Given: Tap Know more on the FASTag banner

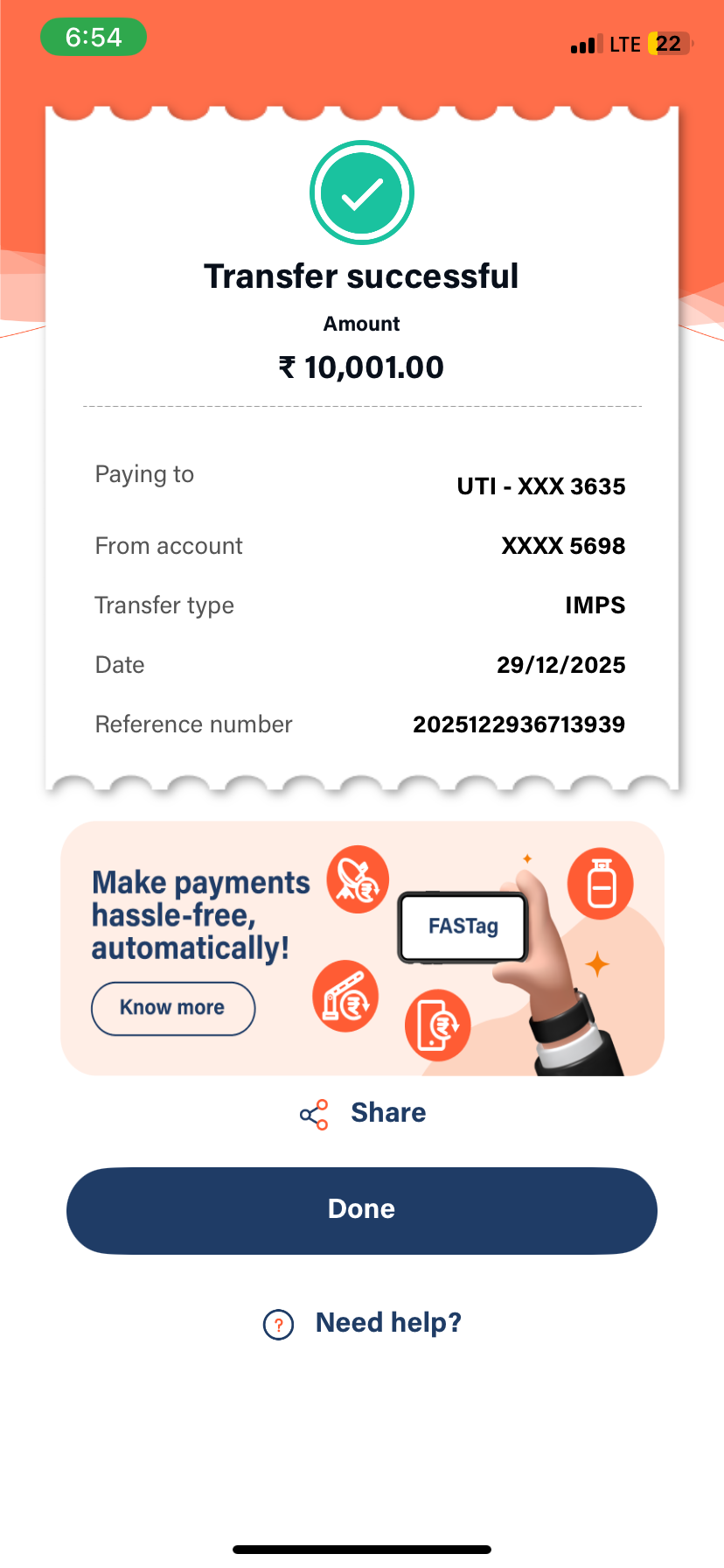Looking at the screenshot, I should 173,1008.
